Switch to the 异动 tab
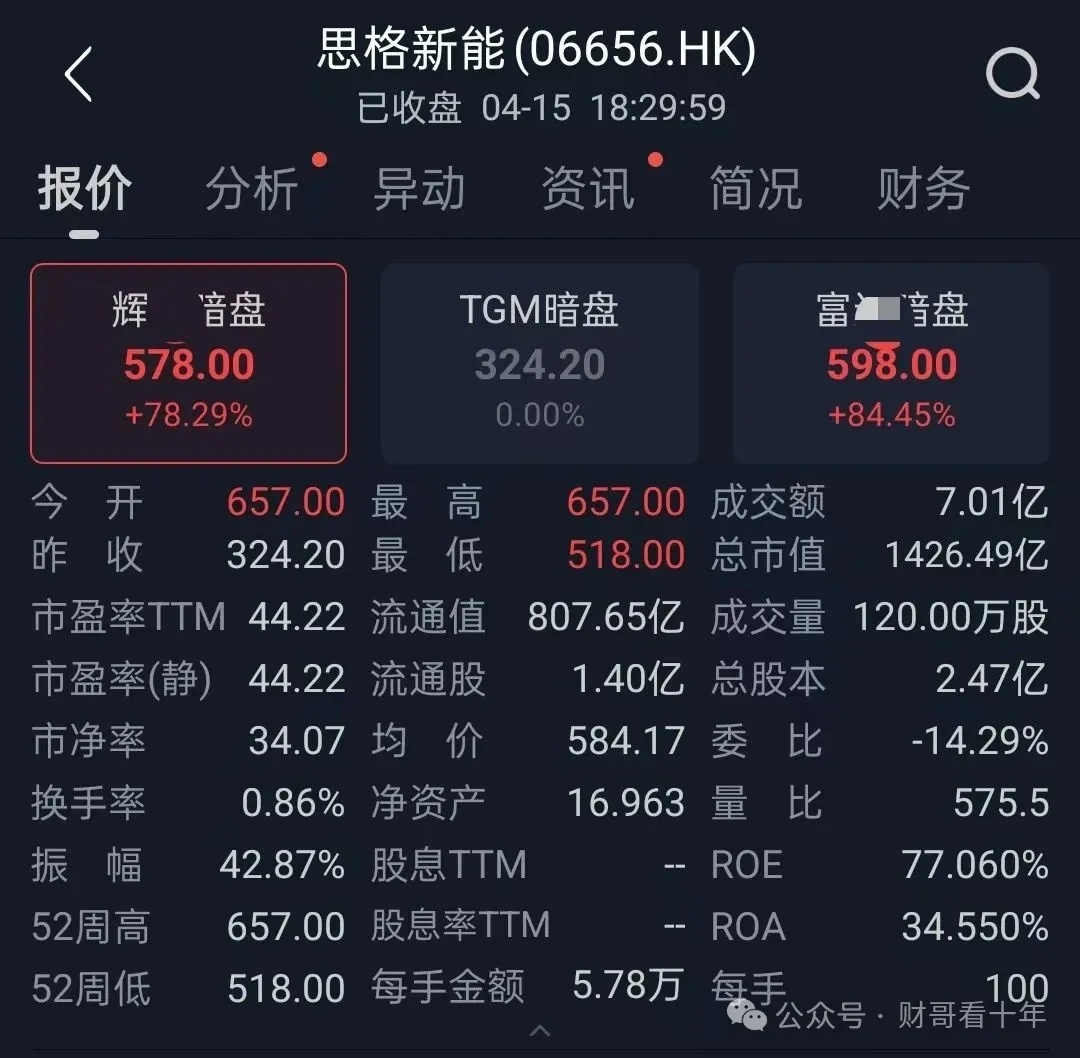Viewport: 1080px width, 1058px height. [419, 189]
